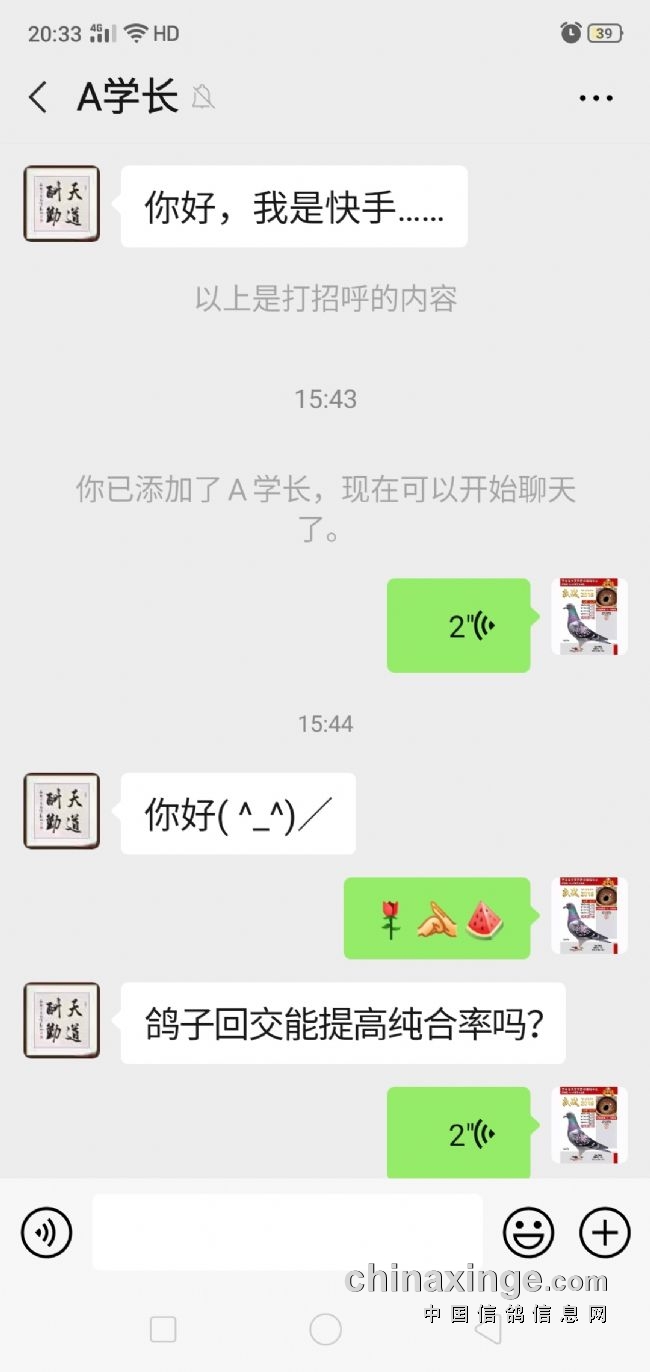This screenshot has height=1372, width=650.
Task: Open A学长's avatar next to 你好，我是快手
Action: coord(62,204)
